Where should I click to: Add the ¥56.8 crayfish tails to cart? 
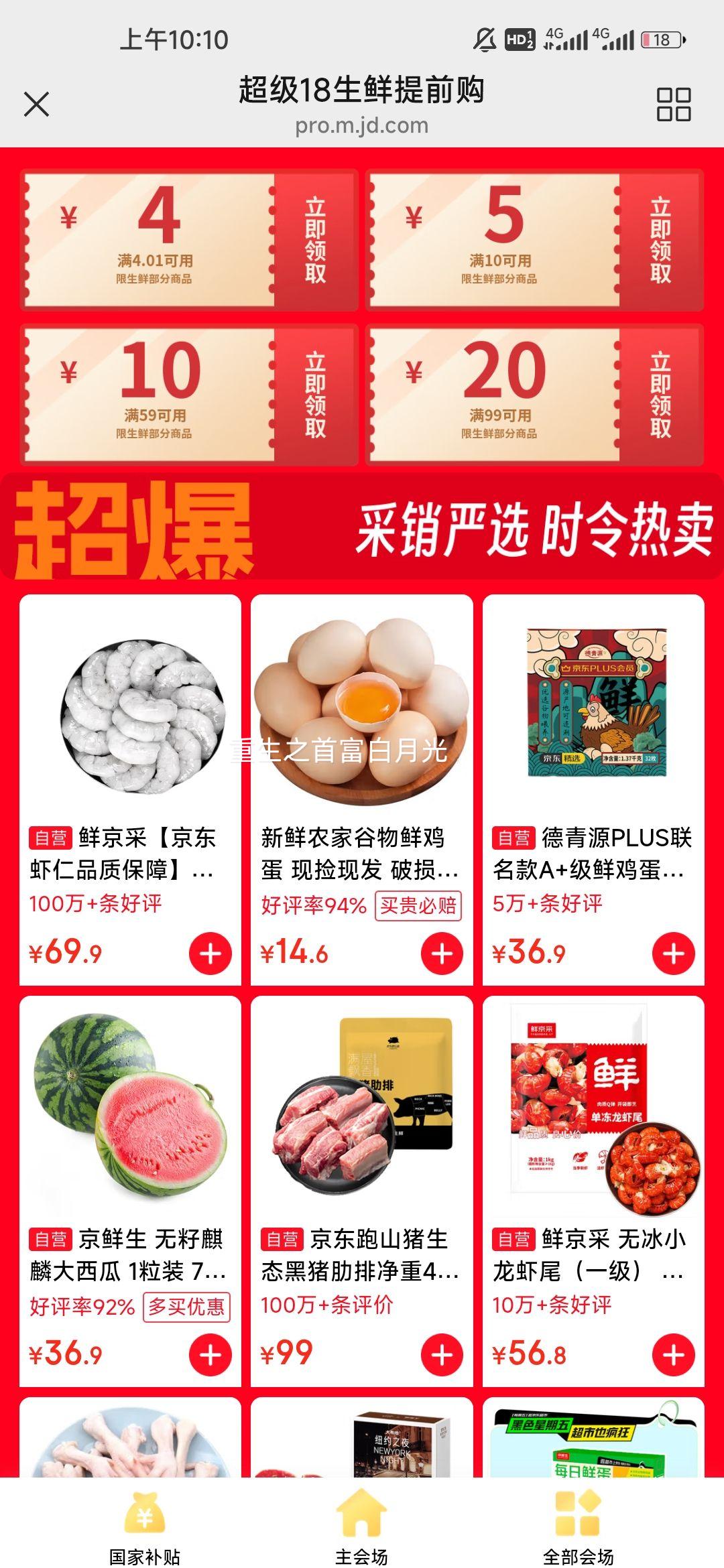(673, 1355)
